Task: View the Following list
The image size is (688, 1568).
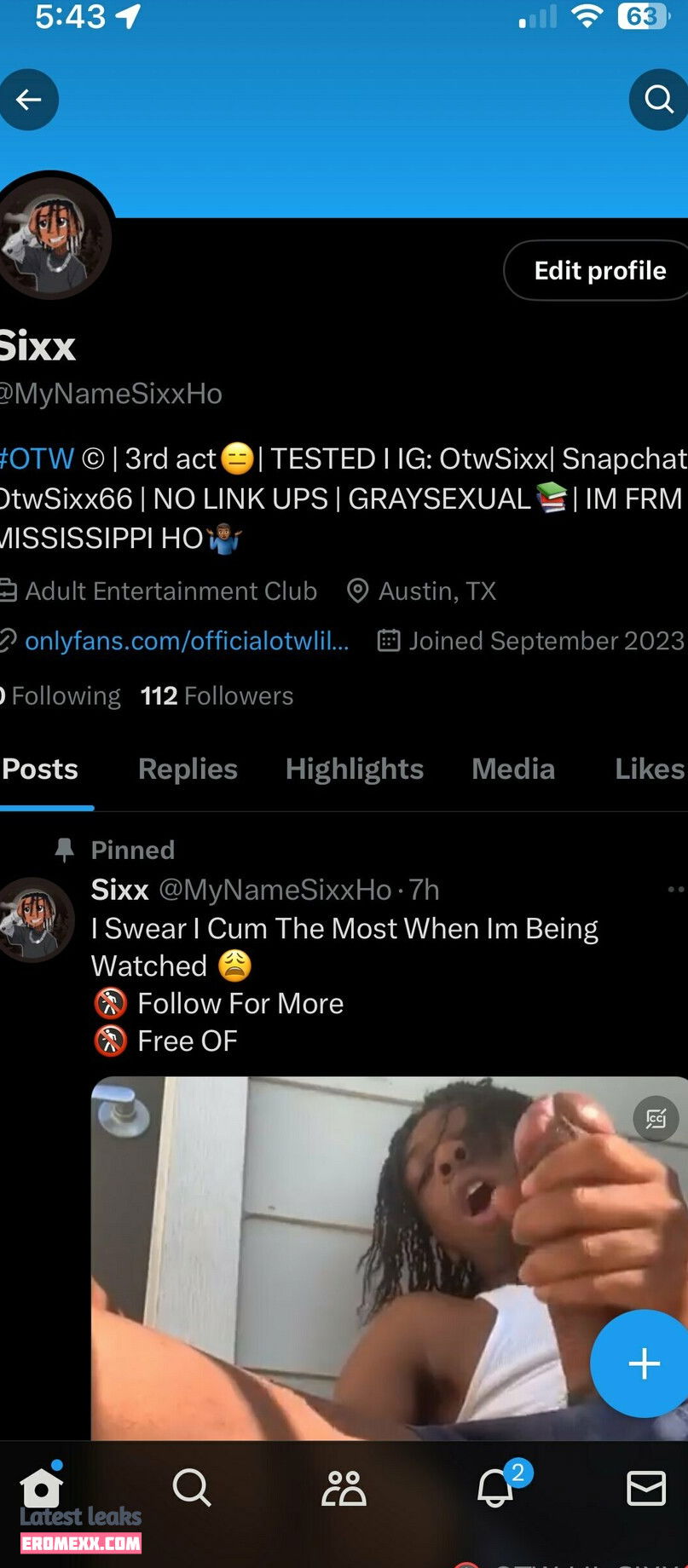Action: click(61, 695)
